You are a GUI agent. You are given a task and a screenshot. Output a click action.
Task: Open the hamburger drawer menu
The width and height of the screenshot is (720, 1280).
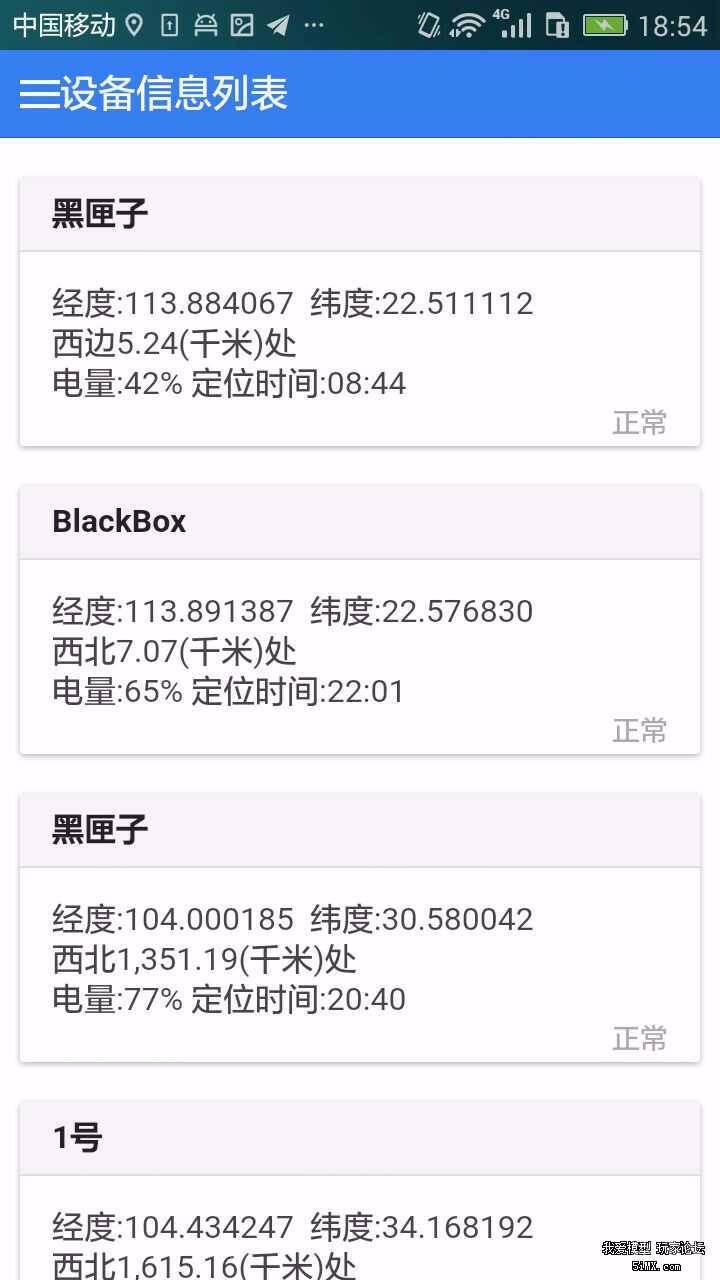[39, 94]
